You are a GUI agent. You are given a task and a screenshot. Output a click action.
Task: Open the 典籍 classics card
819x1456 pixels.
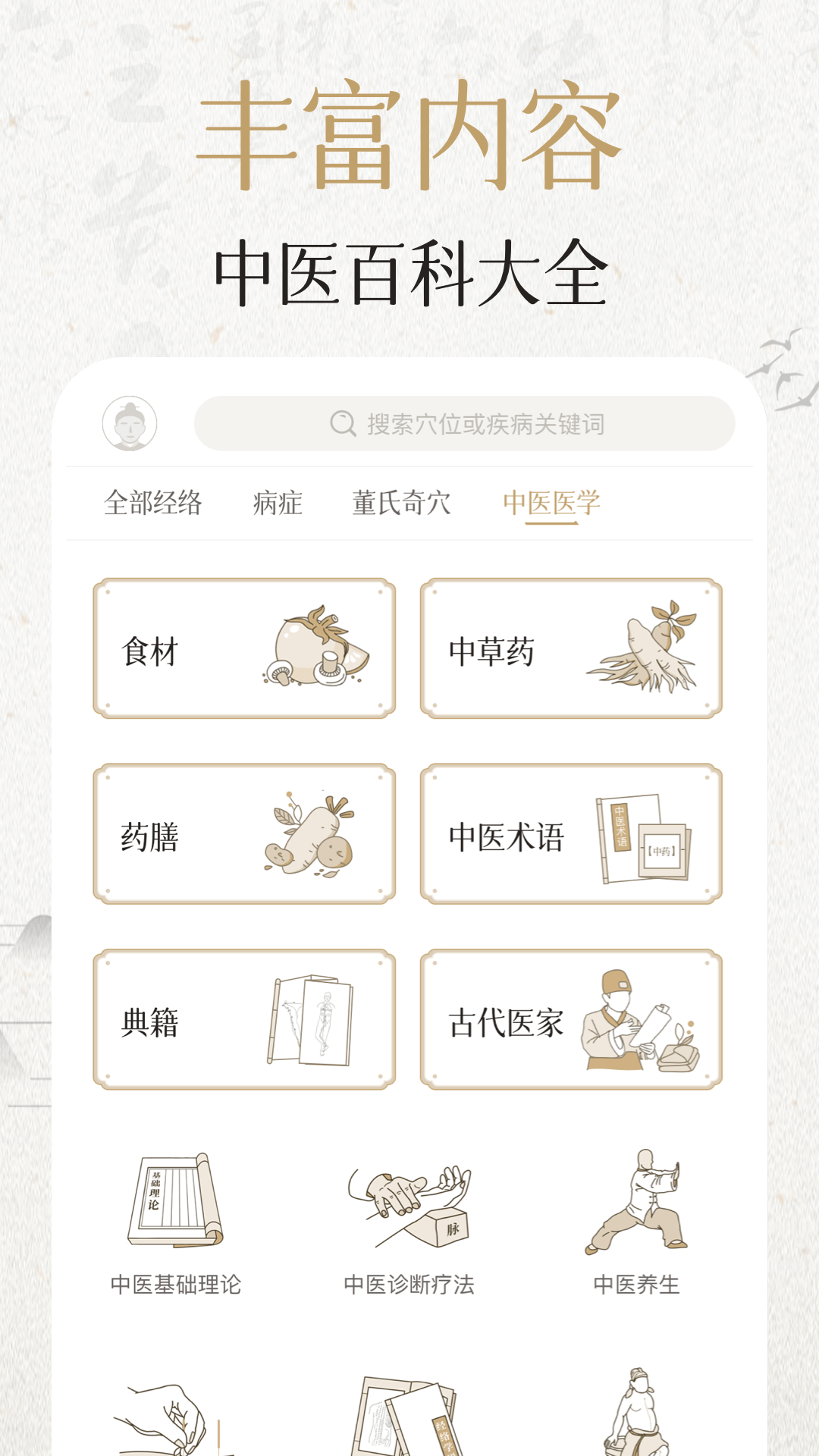point(243,1020)
